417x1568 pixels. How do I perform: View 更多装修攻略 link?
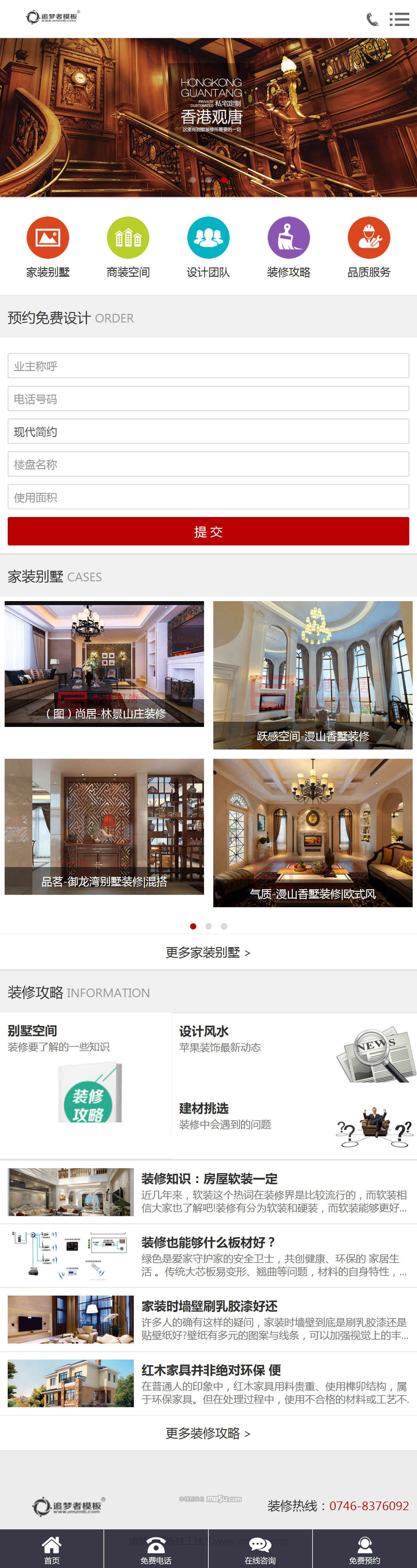click(208, 1433)
